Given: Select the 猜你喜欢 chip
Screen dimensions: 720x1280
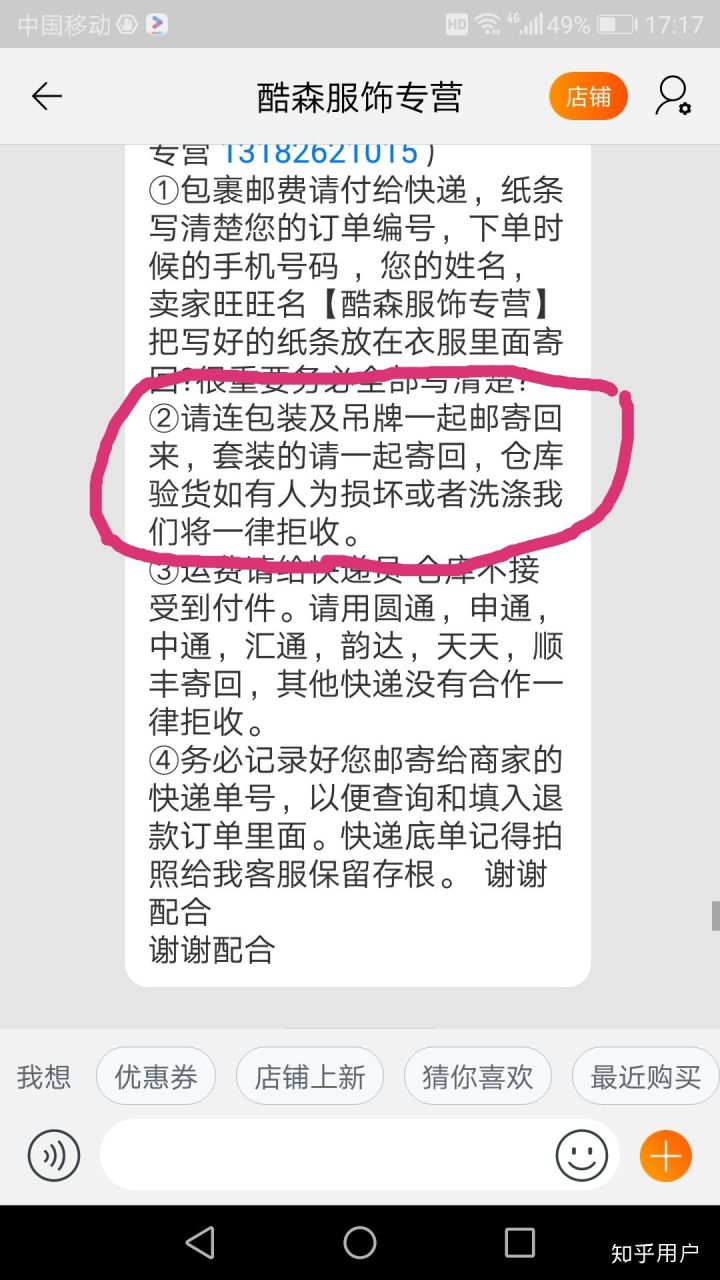Looking at the screenshot, I should [x=478, y=1077].
